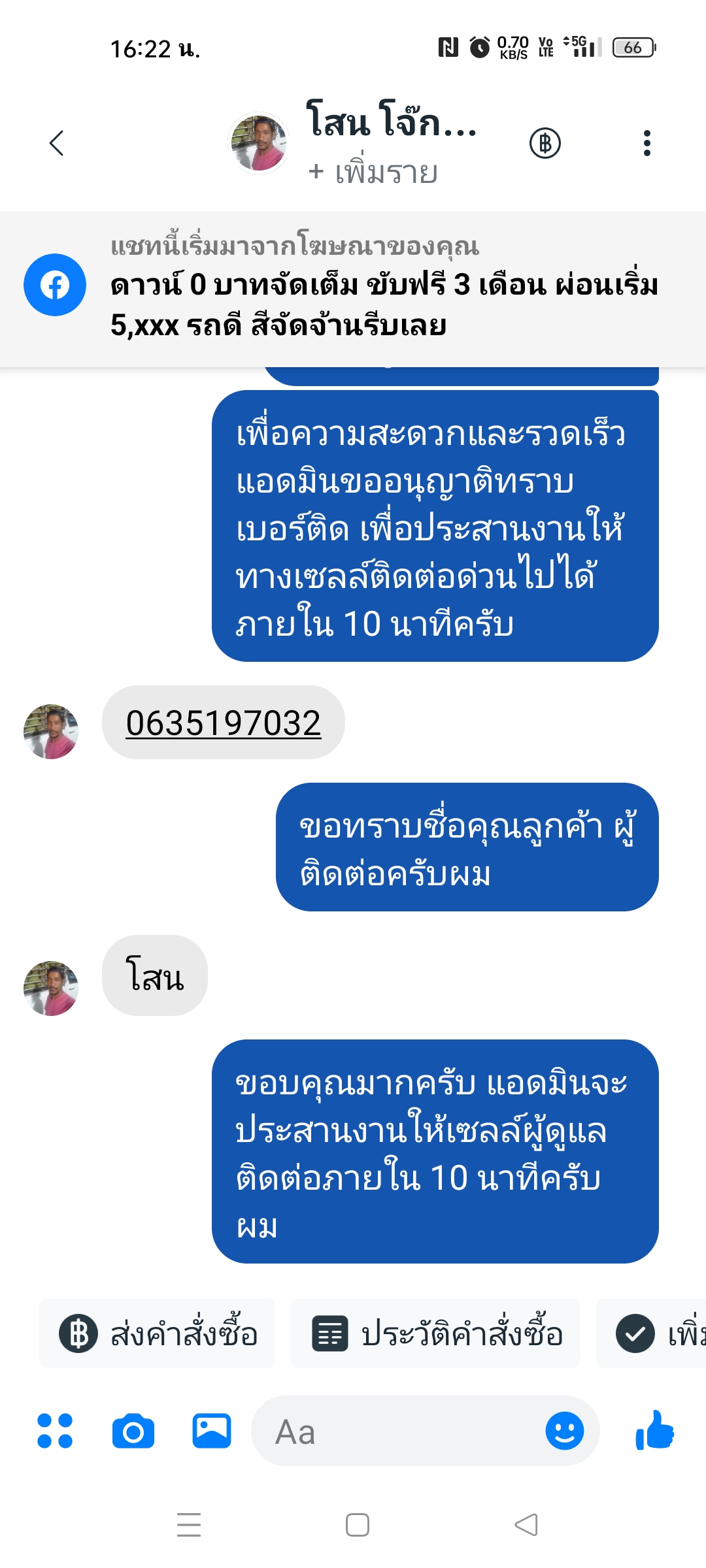Open the baht payment icon in header

pyautogui.click(x=545, y=143)
